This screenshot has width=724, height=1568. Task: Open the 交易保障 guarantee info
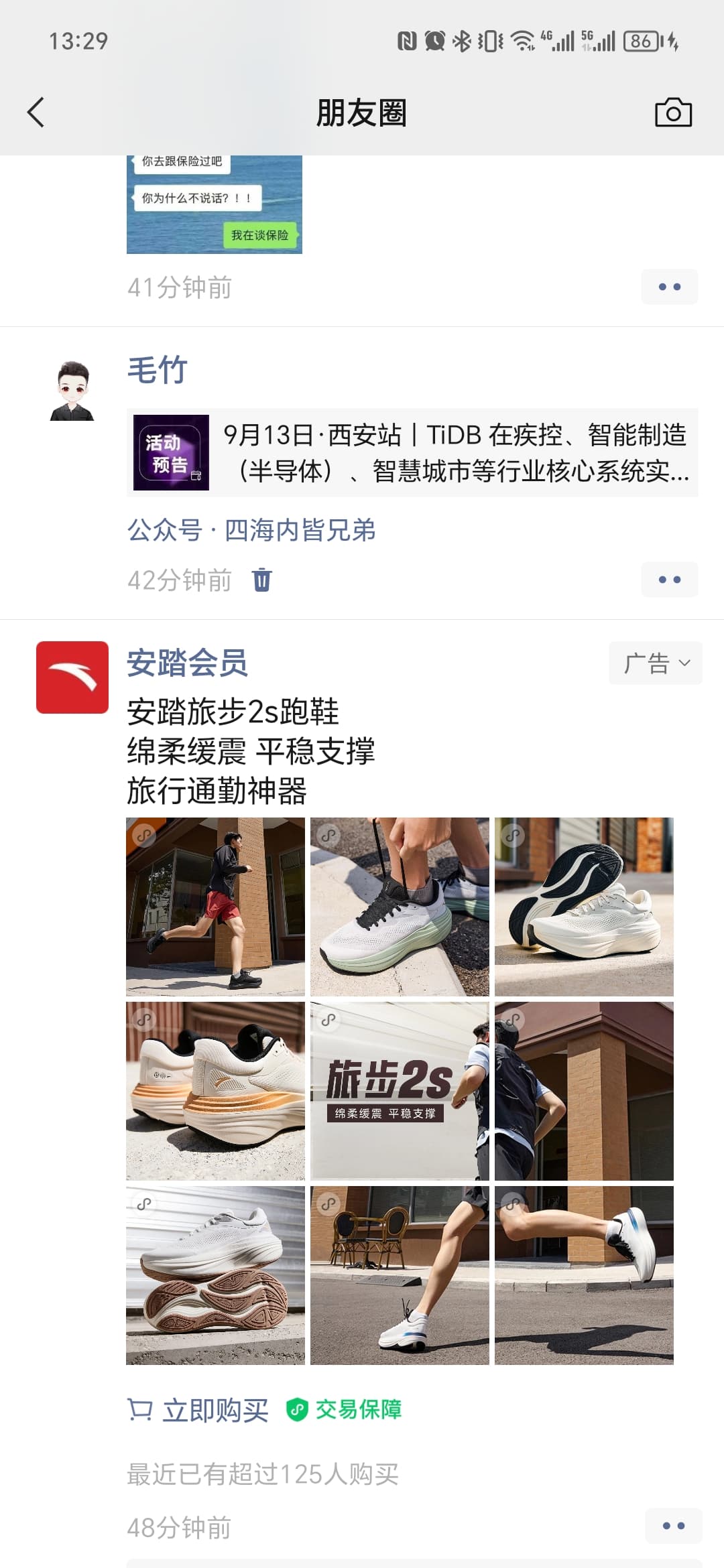[345, 1410]
